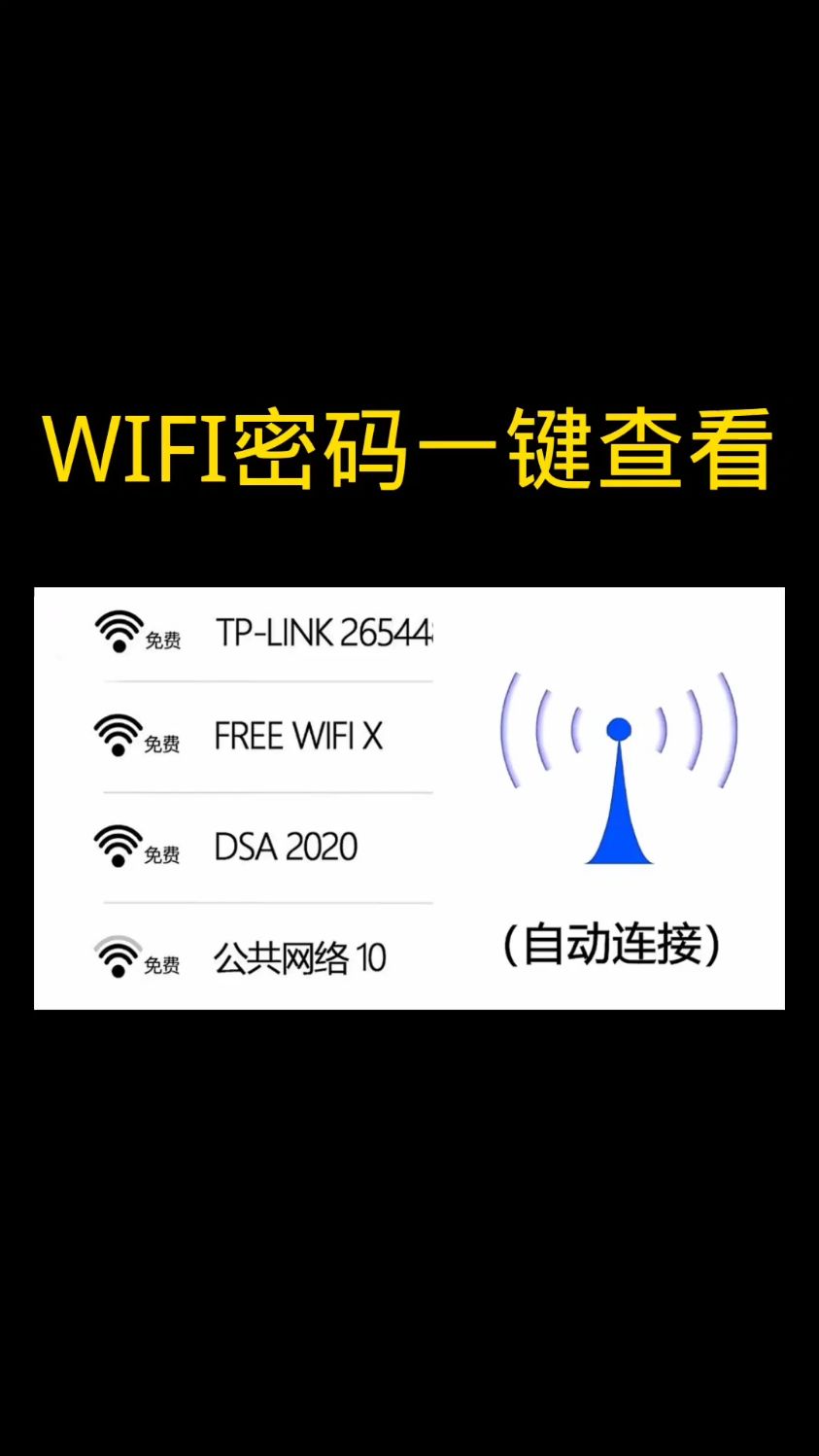Image resolution: width=819 pixels, height=1456 pixels.
Task: Expand the DSA 2020 network details
Action: click(284, 847)
